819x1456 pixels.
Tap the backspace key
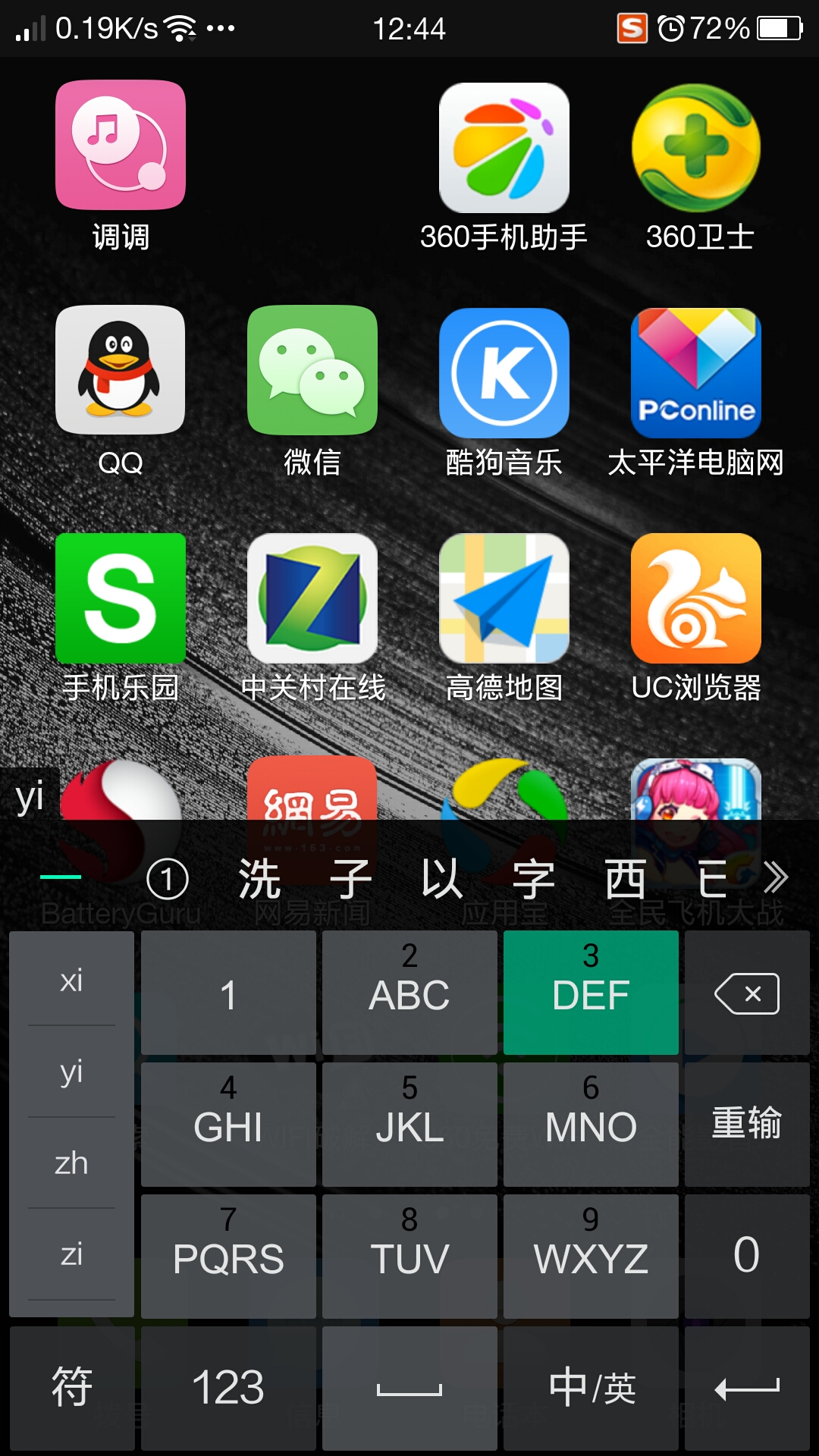(746, 993)
